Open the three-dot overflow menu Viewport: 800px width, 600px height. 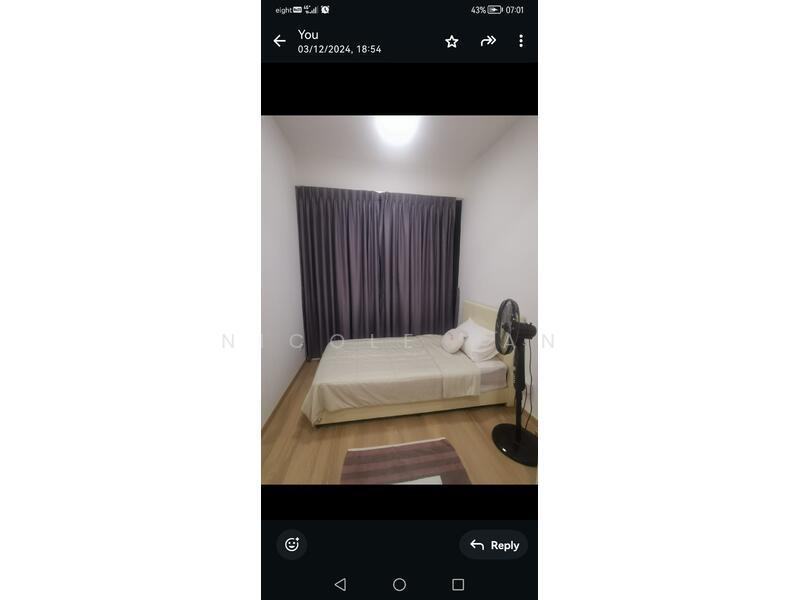[x=520, y=41]
